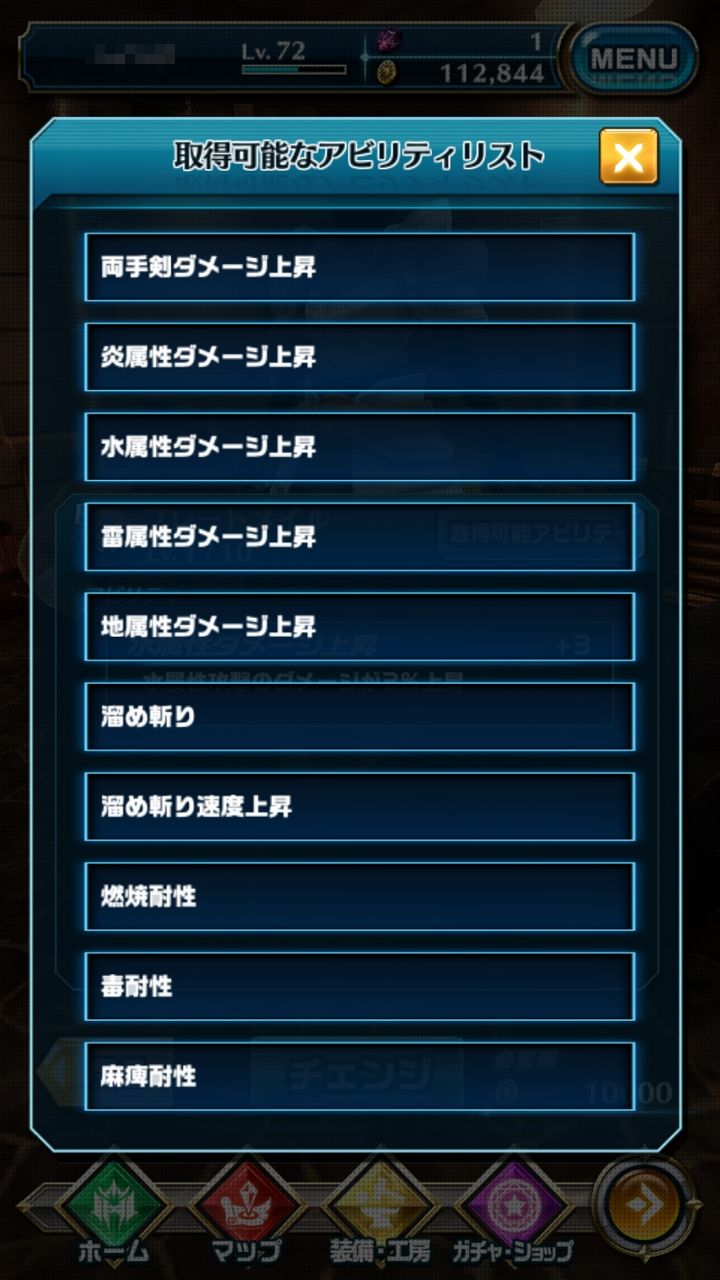Select 毒耐性 ability row
The height and width of the screenshot is (1280, 720).
pyautogui.click(x=359, y=987)
